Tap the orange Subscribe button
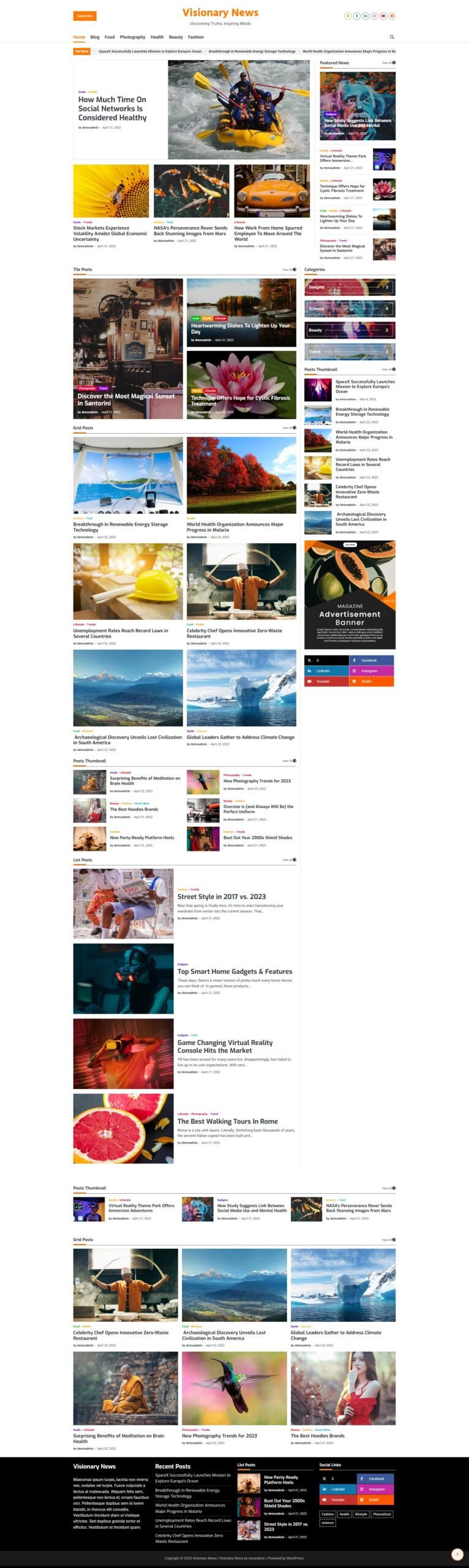469x1568 pixels. point(84,16)
